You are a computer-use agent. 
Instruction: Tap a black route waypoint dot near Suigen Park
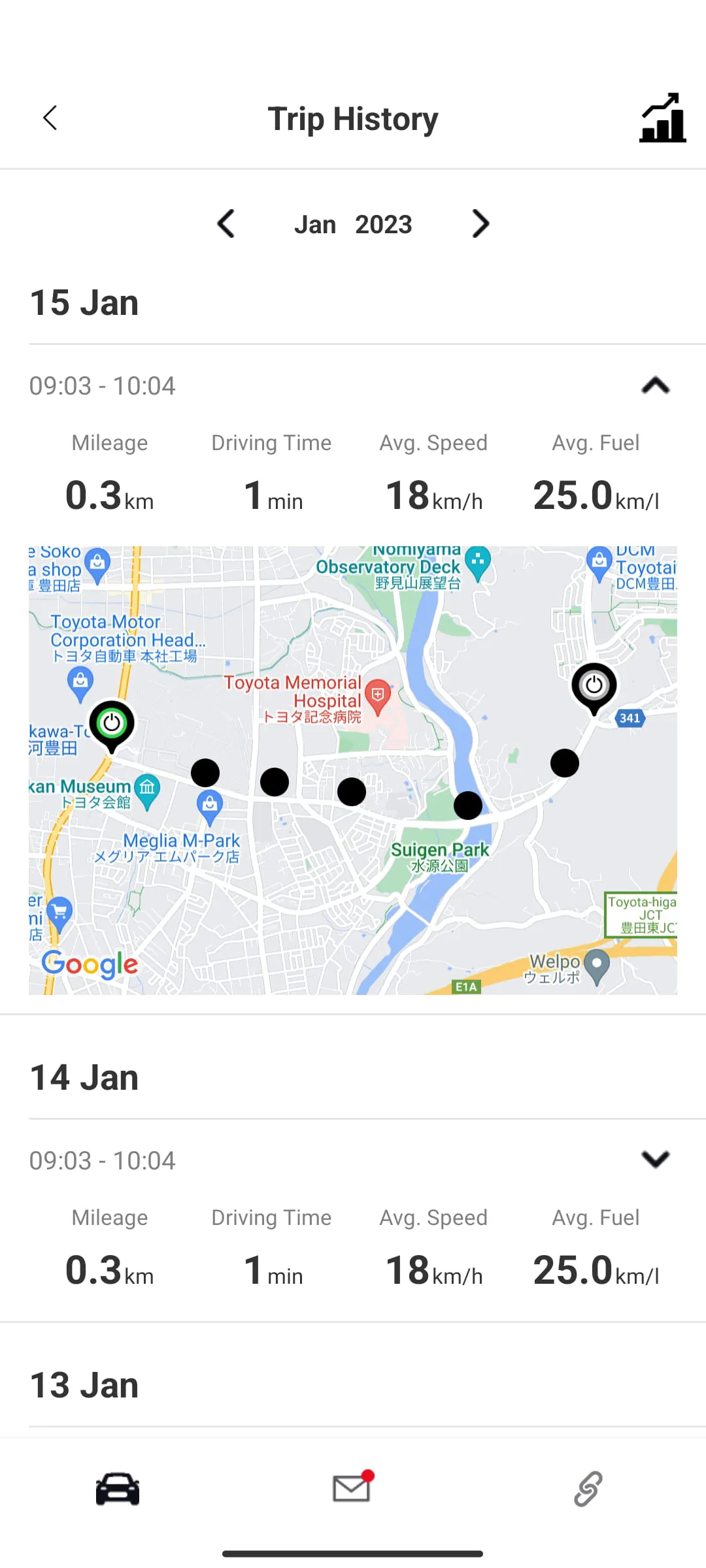point(468,806)
